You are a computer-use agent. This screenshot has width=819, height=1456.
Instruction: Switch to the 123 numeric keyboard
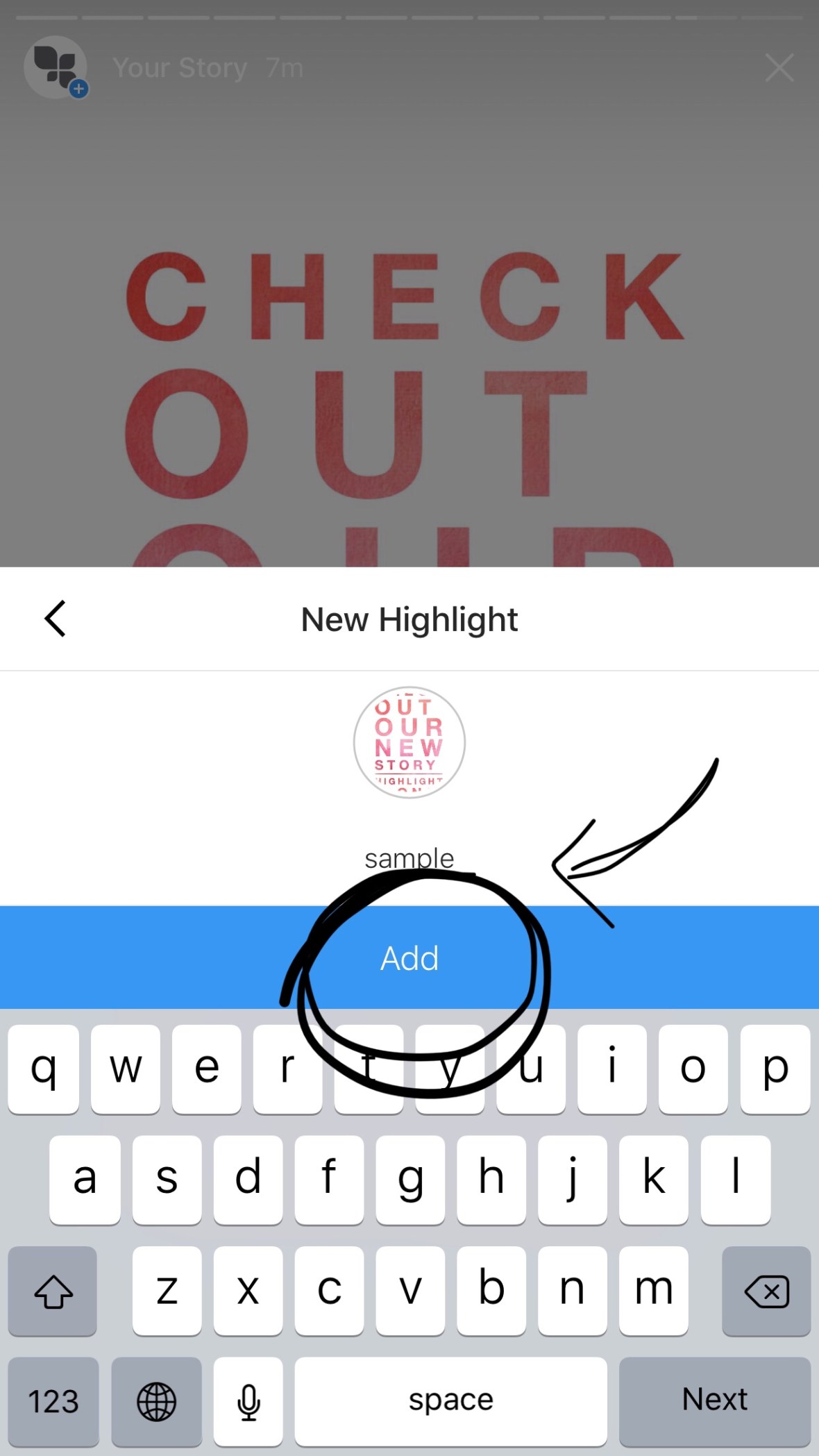pyautogui.click(x=53, y=1400)
